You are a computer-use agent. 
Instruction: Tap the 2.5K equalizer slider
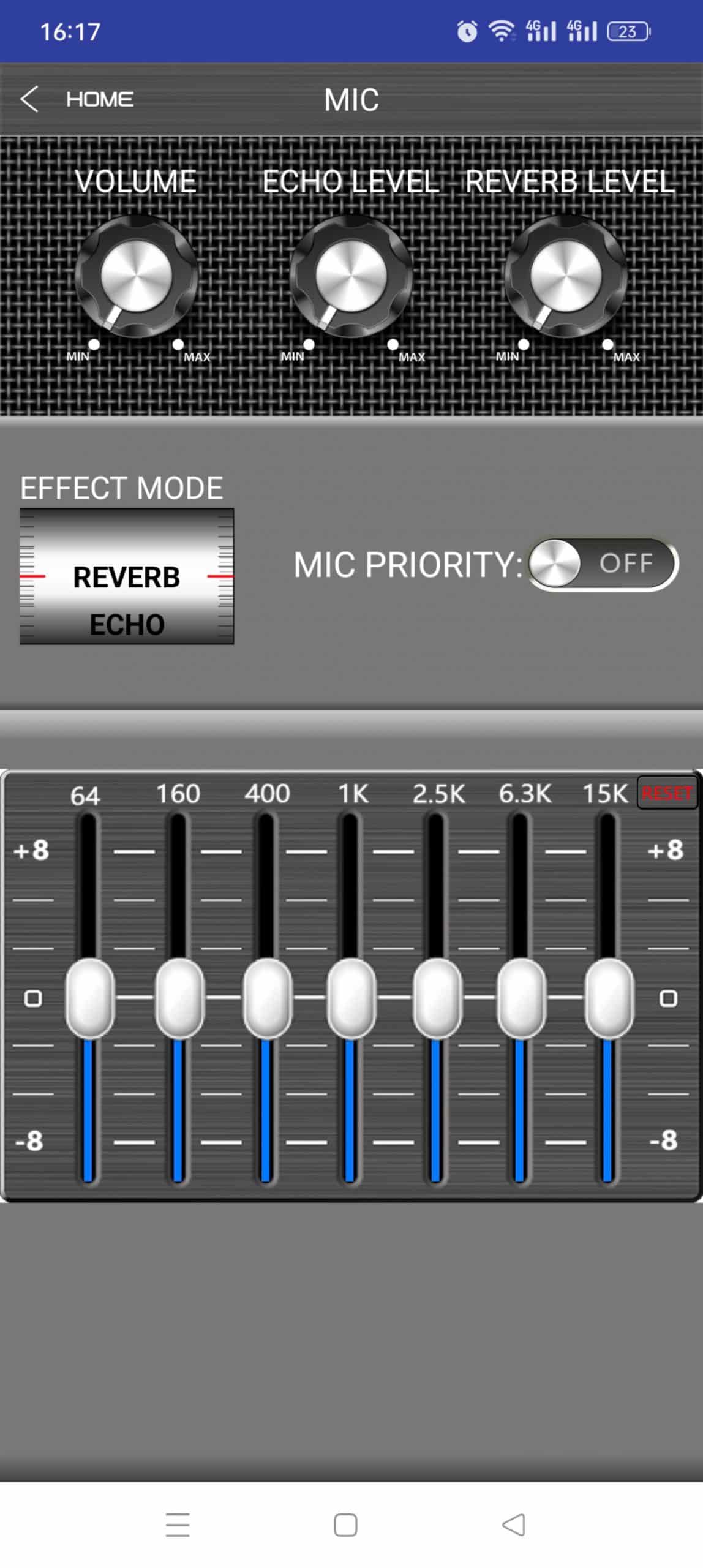(x=437, y=998)
